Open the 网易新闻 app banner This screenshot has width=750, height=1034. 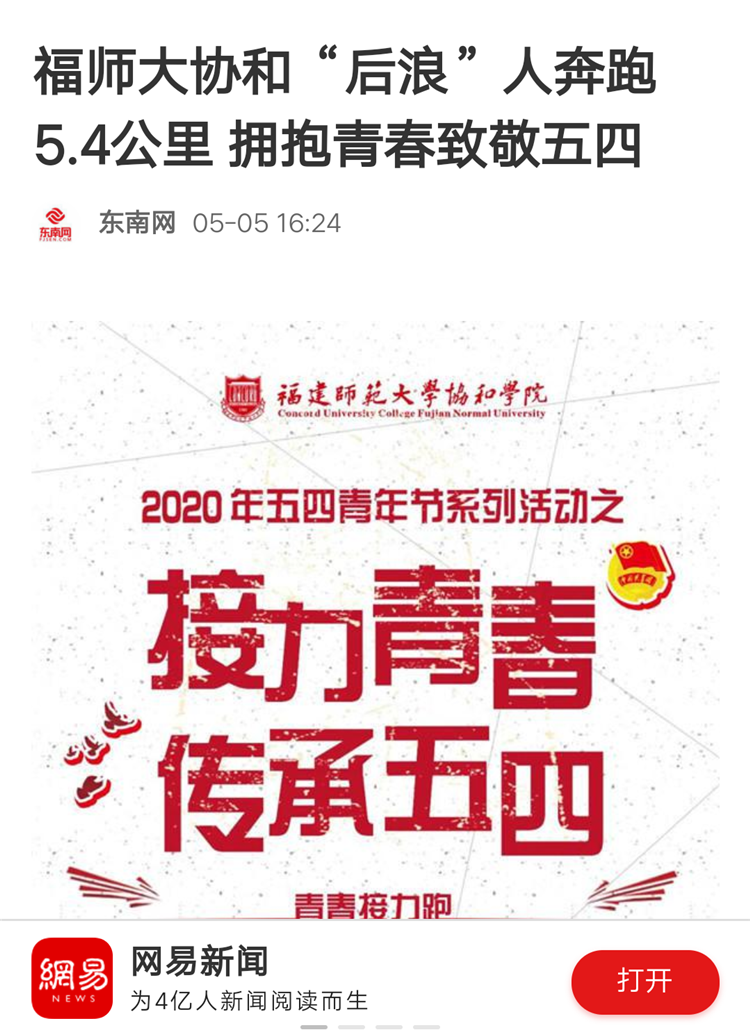[250, 979]
